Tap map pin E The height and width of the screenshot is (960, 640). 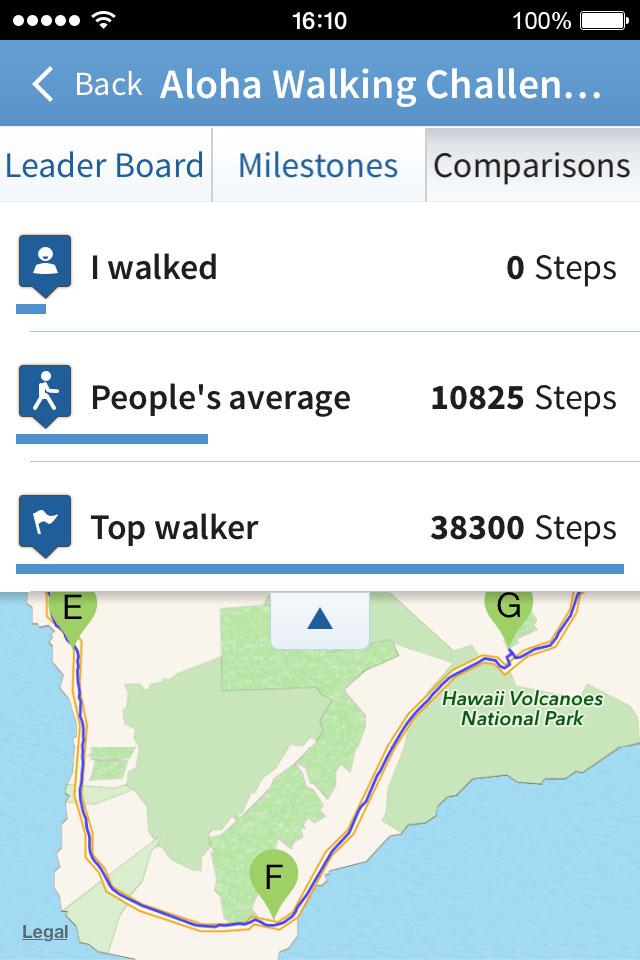click(x=72, y=610)
